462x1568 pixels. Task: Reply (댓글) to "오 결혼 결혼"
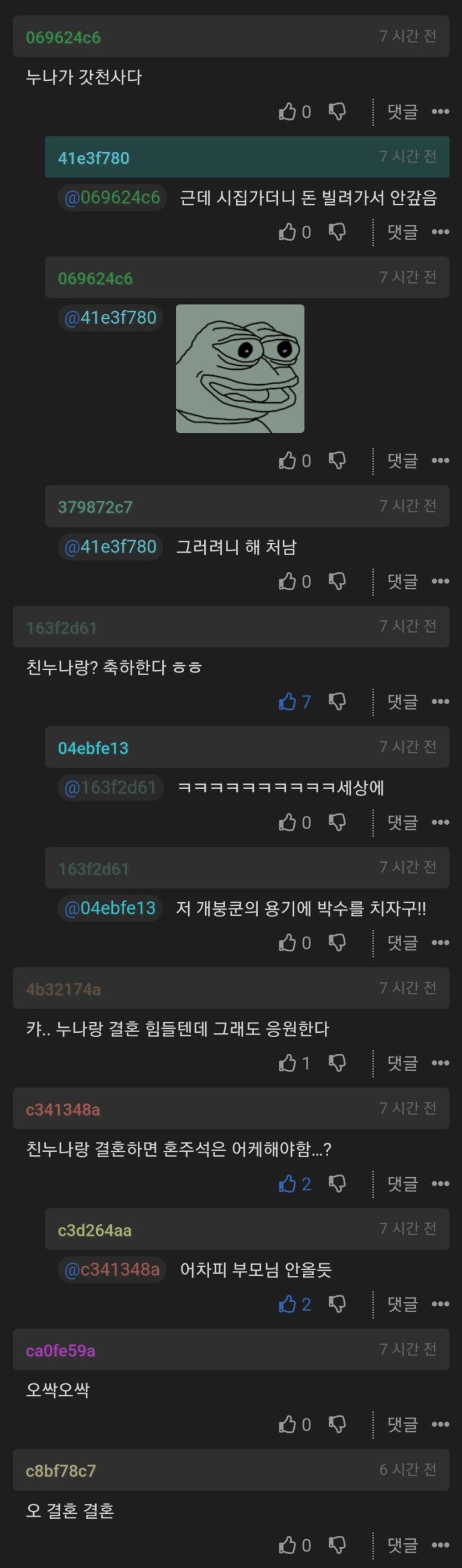(402, 1545)
